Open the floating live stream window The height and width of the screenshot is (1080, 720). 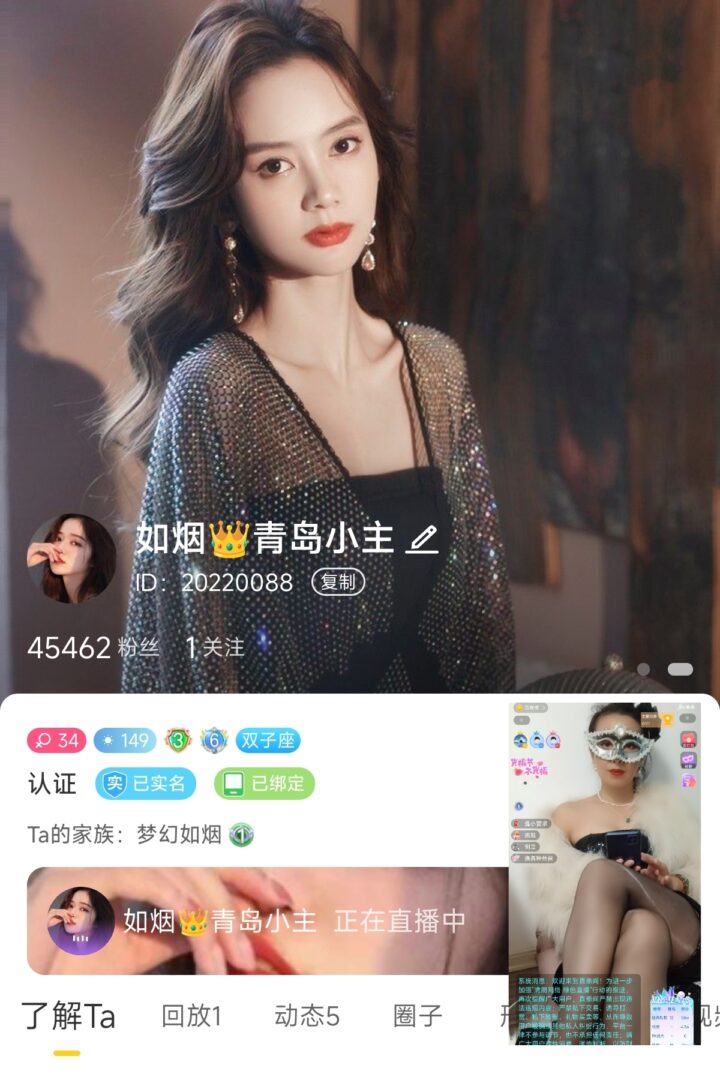click(x=604, y=872)
